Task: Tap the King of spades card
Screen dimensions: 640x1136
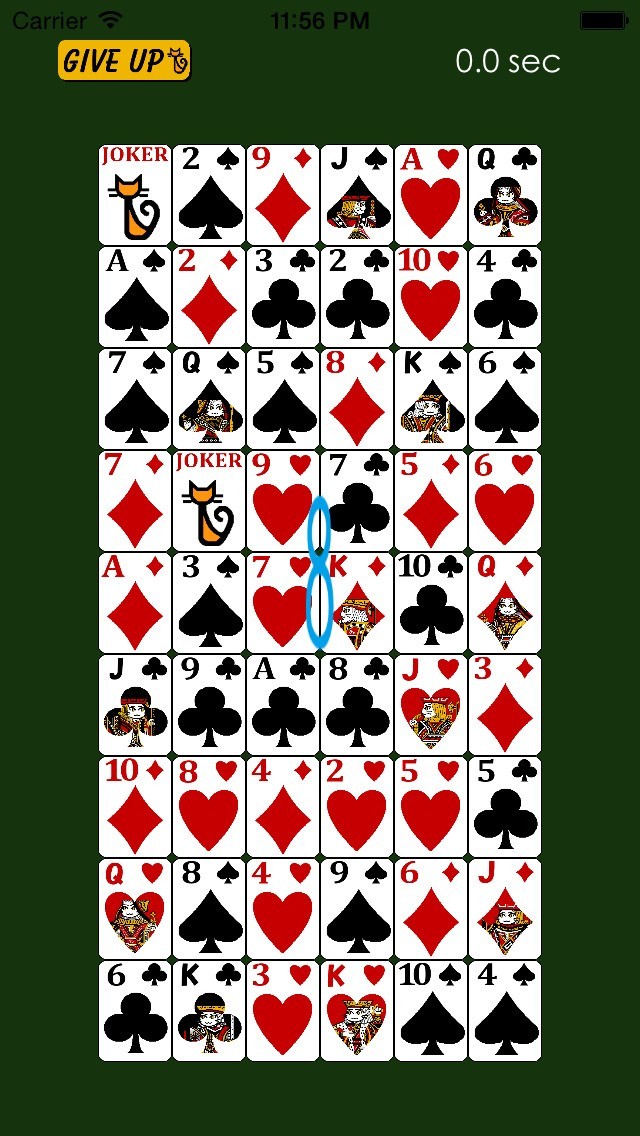Action: 431,399
